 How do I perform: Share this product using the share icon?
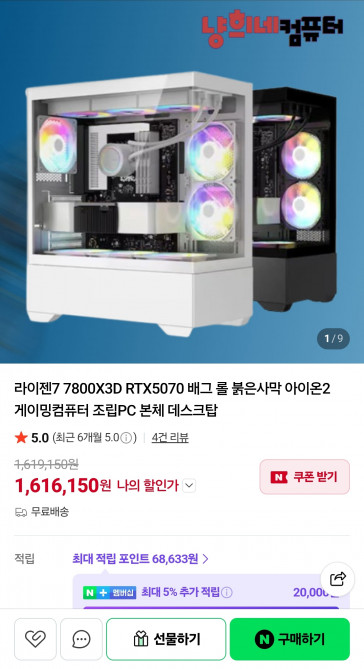click(338, 579)
